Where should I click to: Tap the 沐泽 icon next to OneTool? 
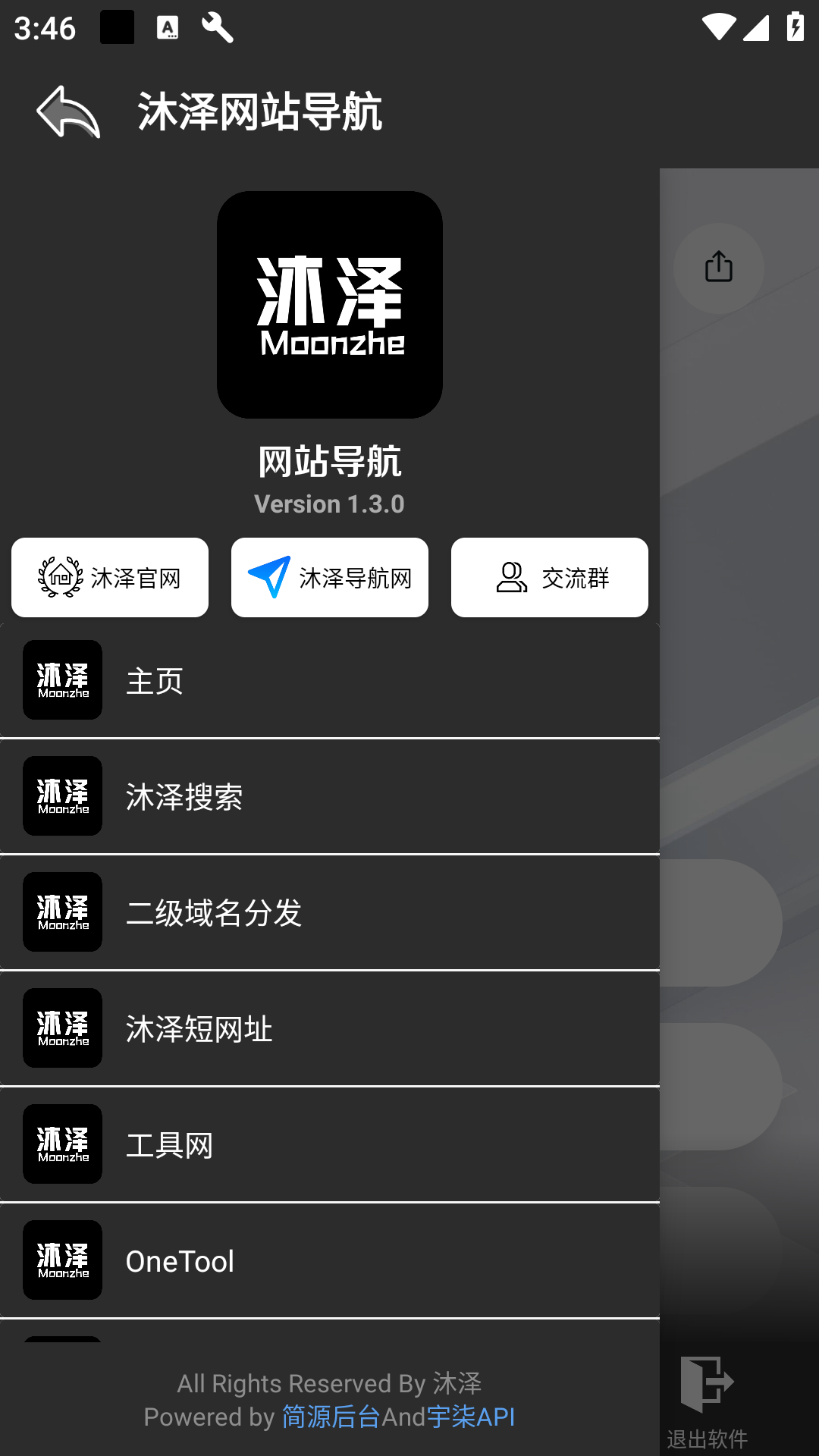coord(62,1260)
